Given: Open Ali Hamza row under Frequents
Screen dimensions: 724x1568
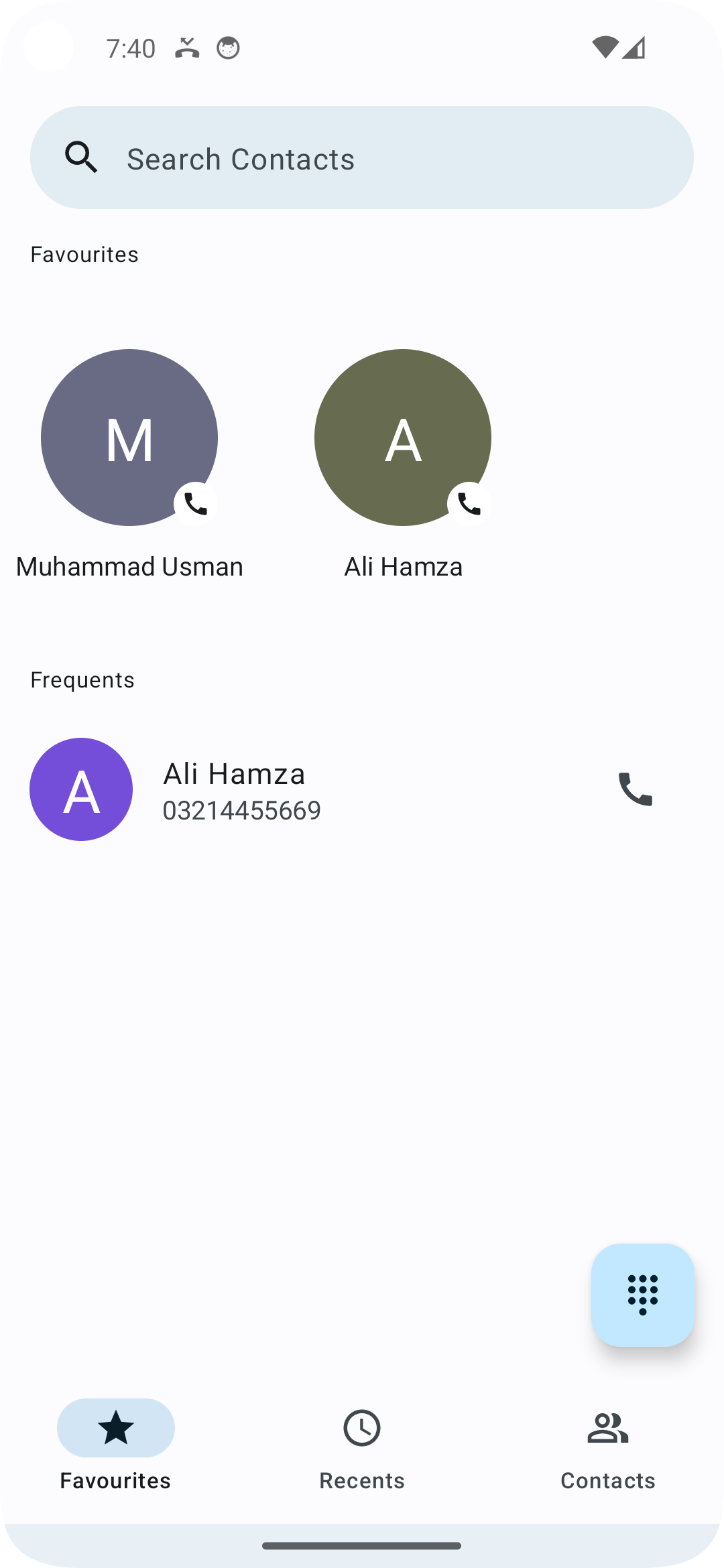Looking at the screenshot, I should (x=302, y=789).
